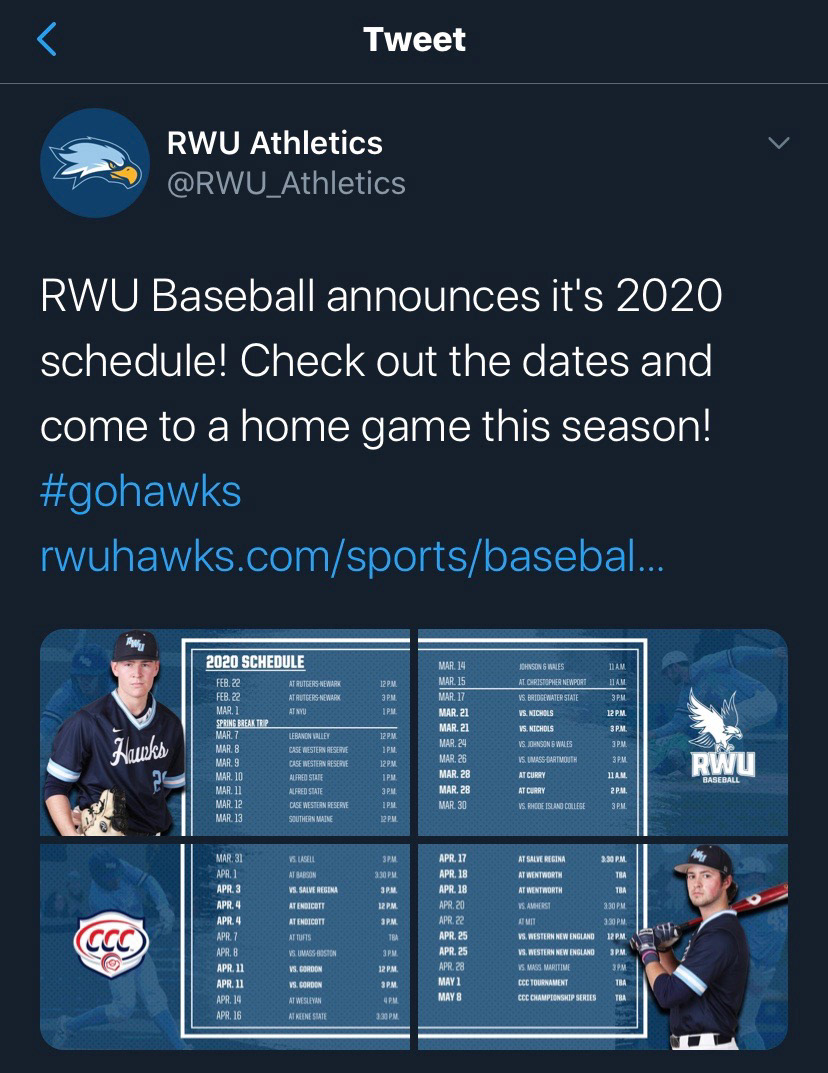View the first 2020 Schedule image

coord(224,732)
